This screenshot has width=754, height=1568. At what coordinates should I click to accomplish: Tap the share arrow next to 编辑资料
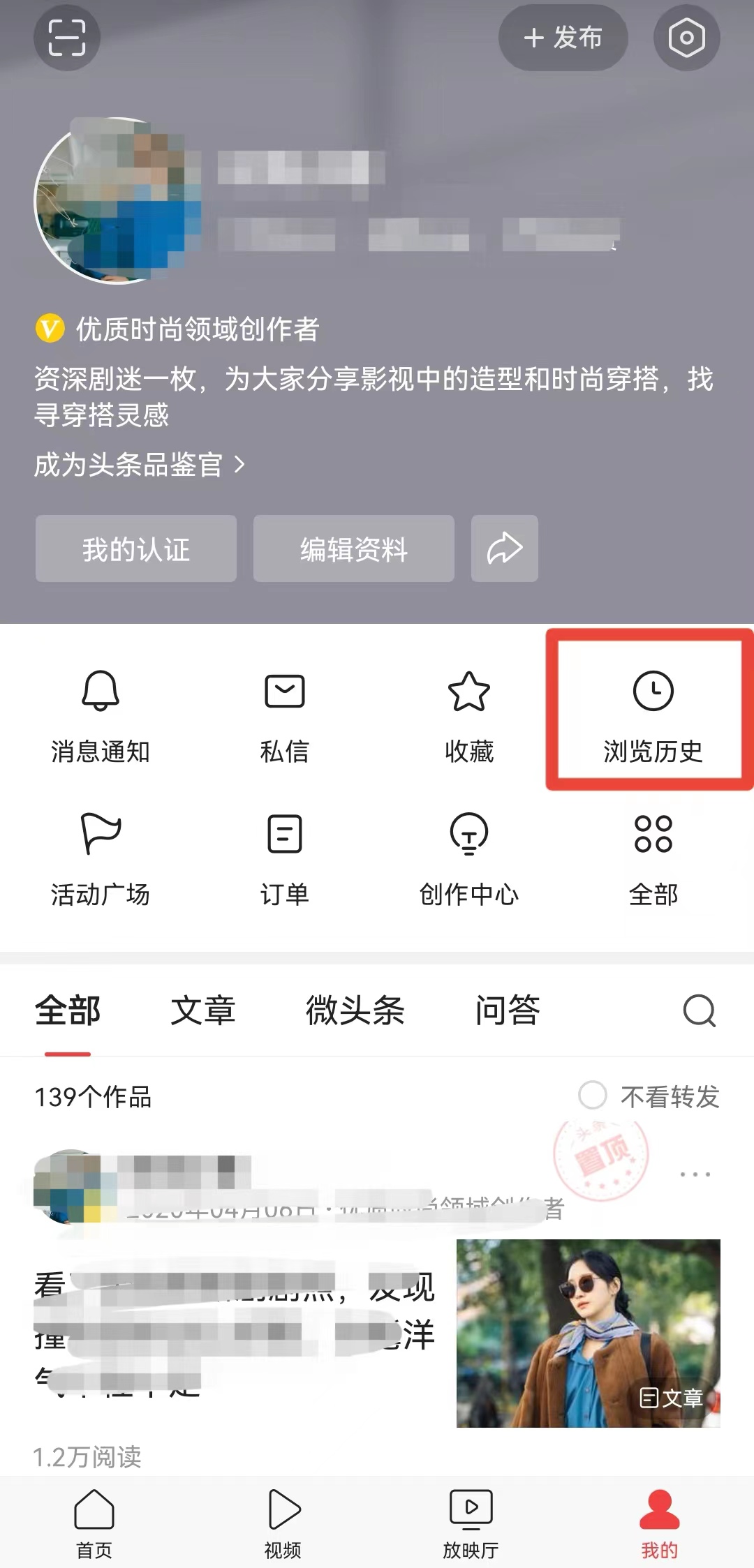click(x=504, y=549)
